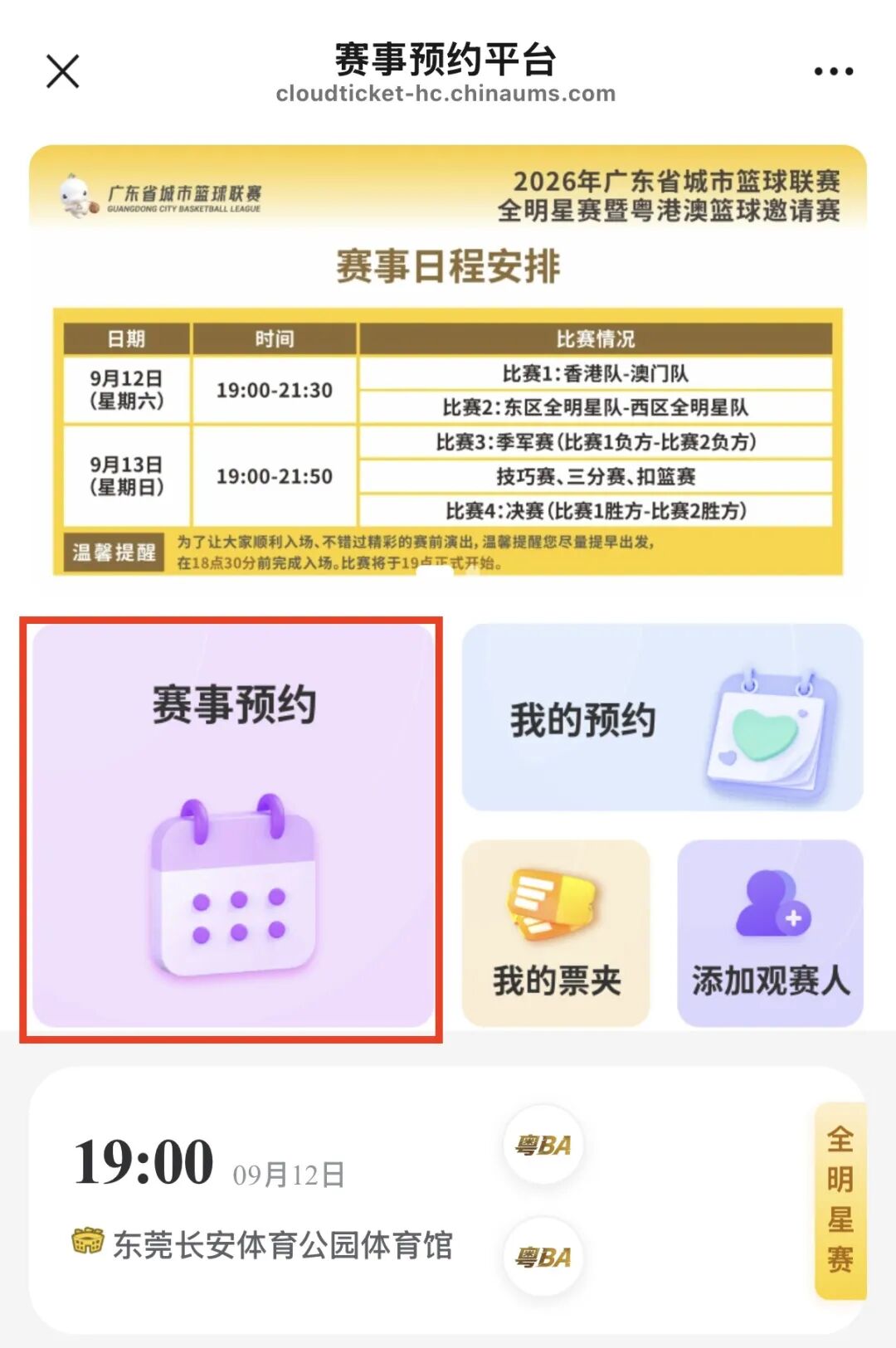Close the 赛事预约平台 web page
Image resolution: width=896 pixels, height=1348 pixels.
(x=62, y=71)
